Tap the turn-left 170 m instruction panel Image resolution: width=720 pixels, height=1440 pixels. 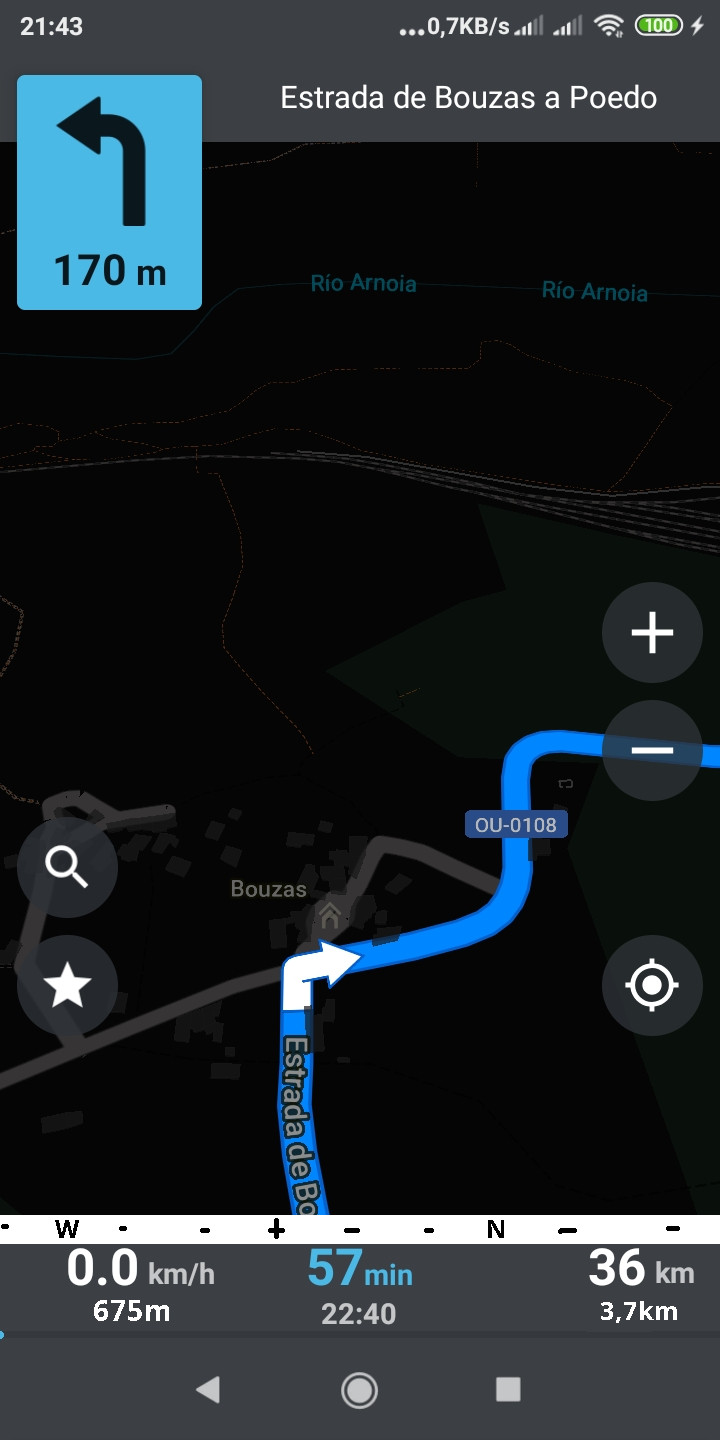109,192
